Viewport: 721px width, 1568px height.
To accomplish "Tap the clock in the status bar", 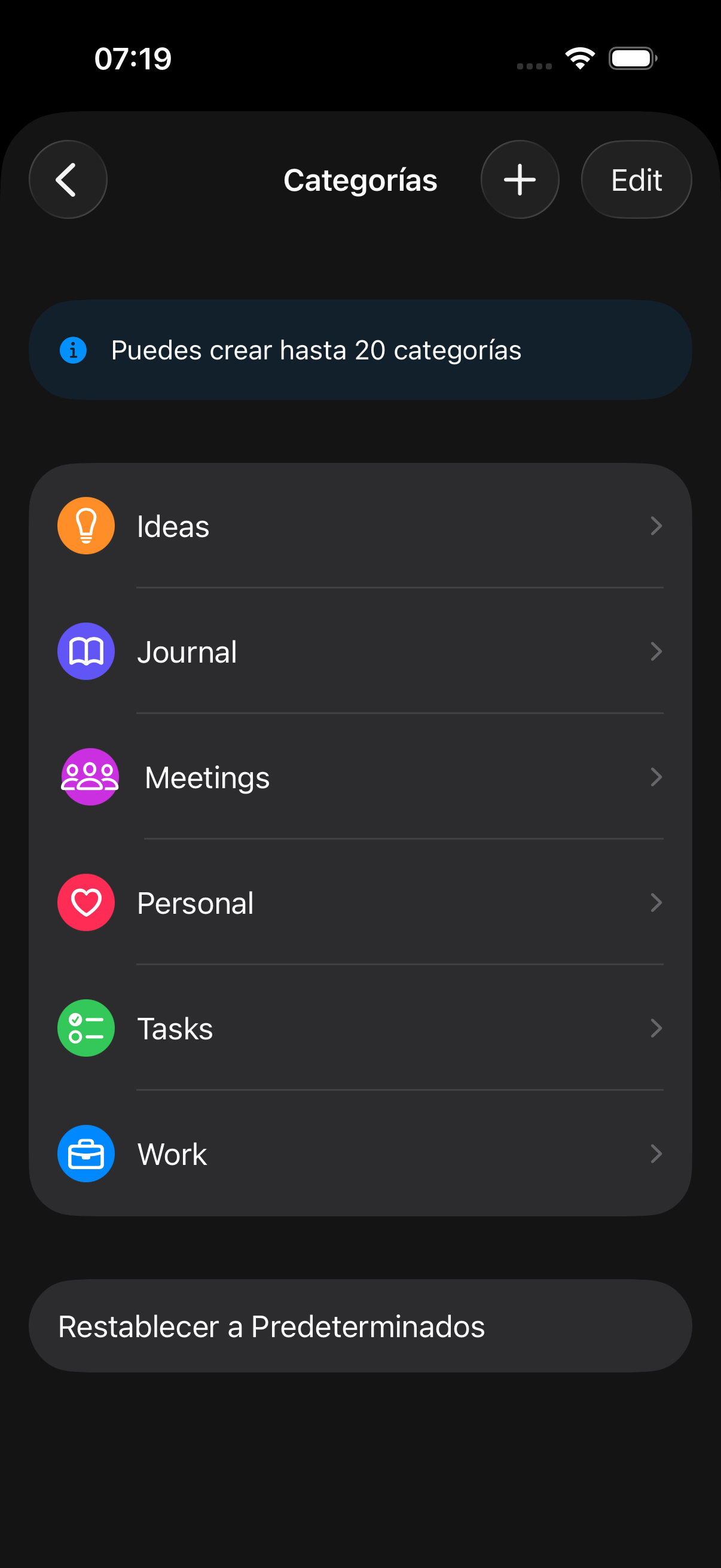I will click(133, 58).
